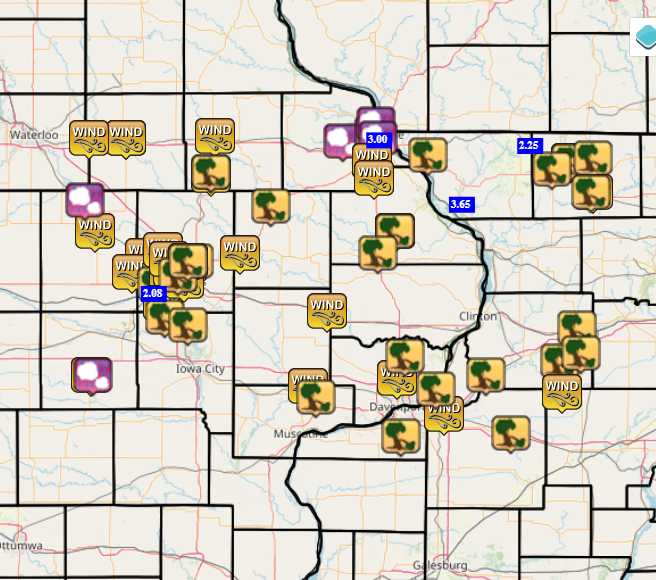
Task: Open the tree damage marker above Muscatine
Action: pos(316,396)
